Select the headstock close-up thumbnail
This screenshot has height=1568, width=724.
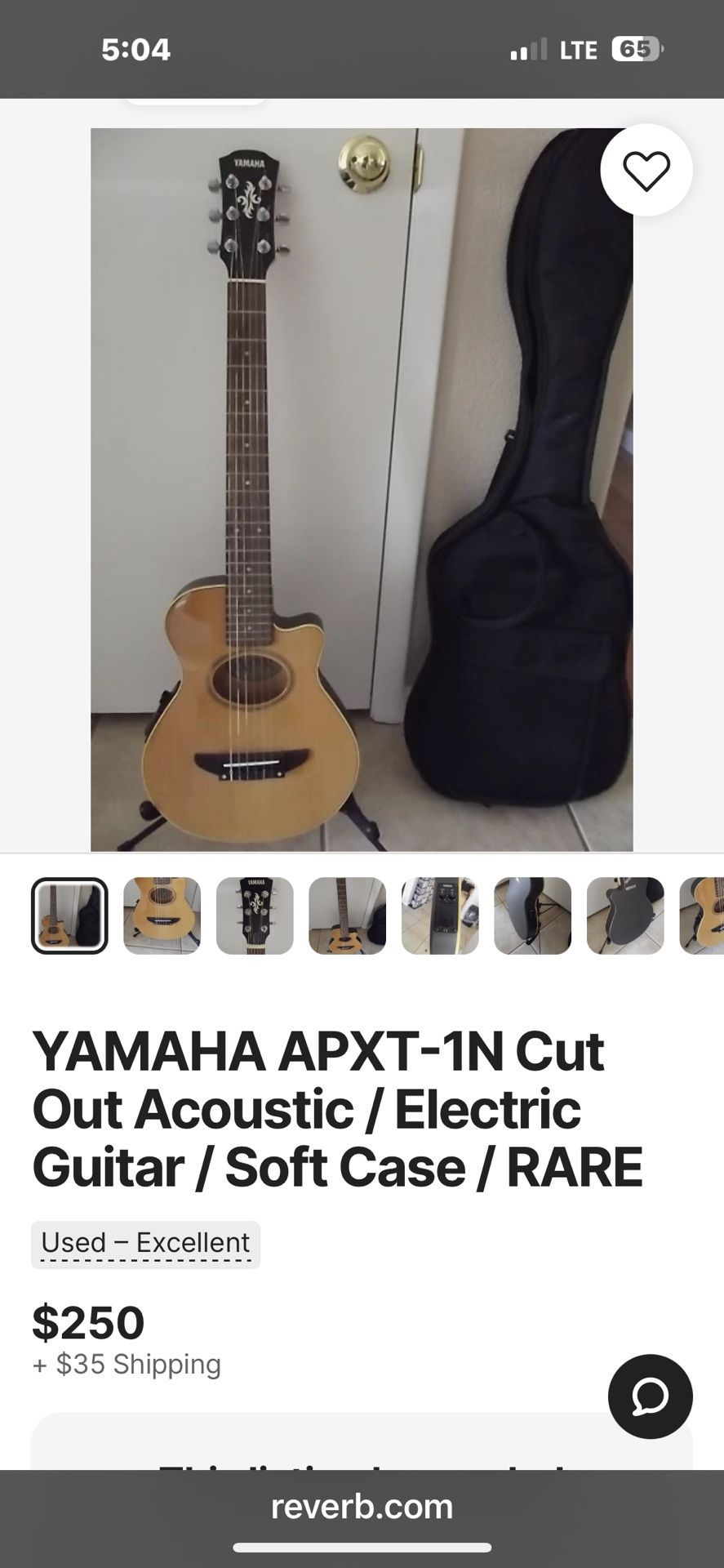[255, 915]
